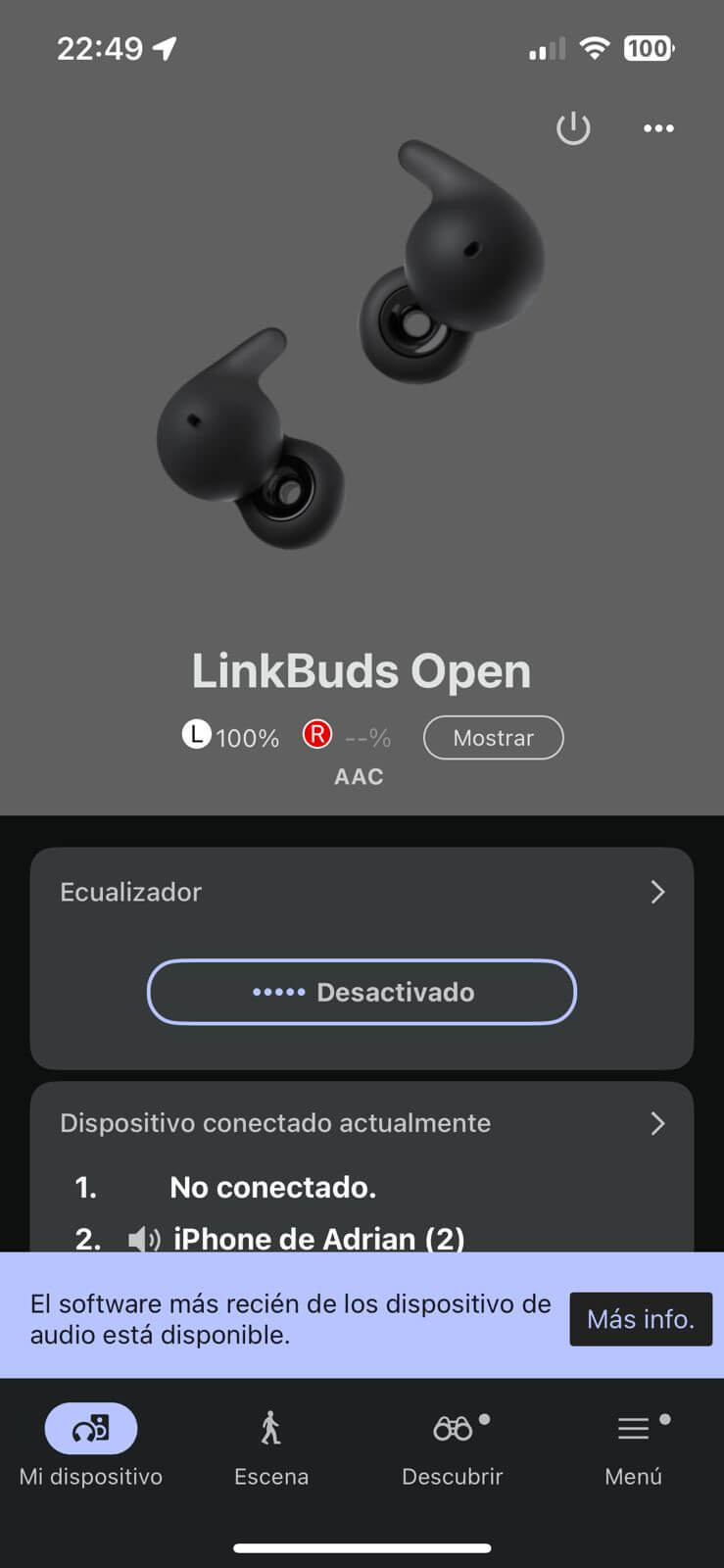Image resolution: width=724 pixels, height=1568 pixels.
Task: Tap Más info. about the software update
Action: [641, 1319]
